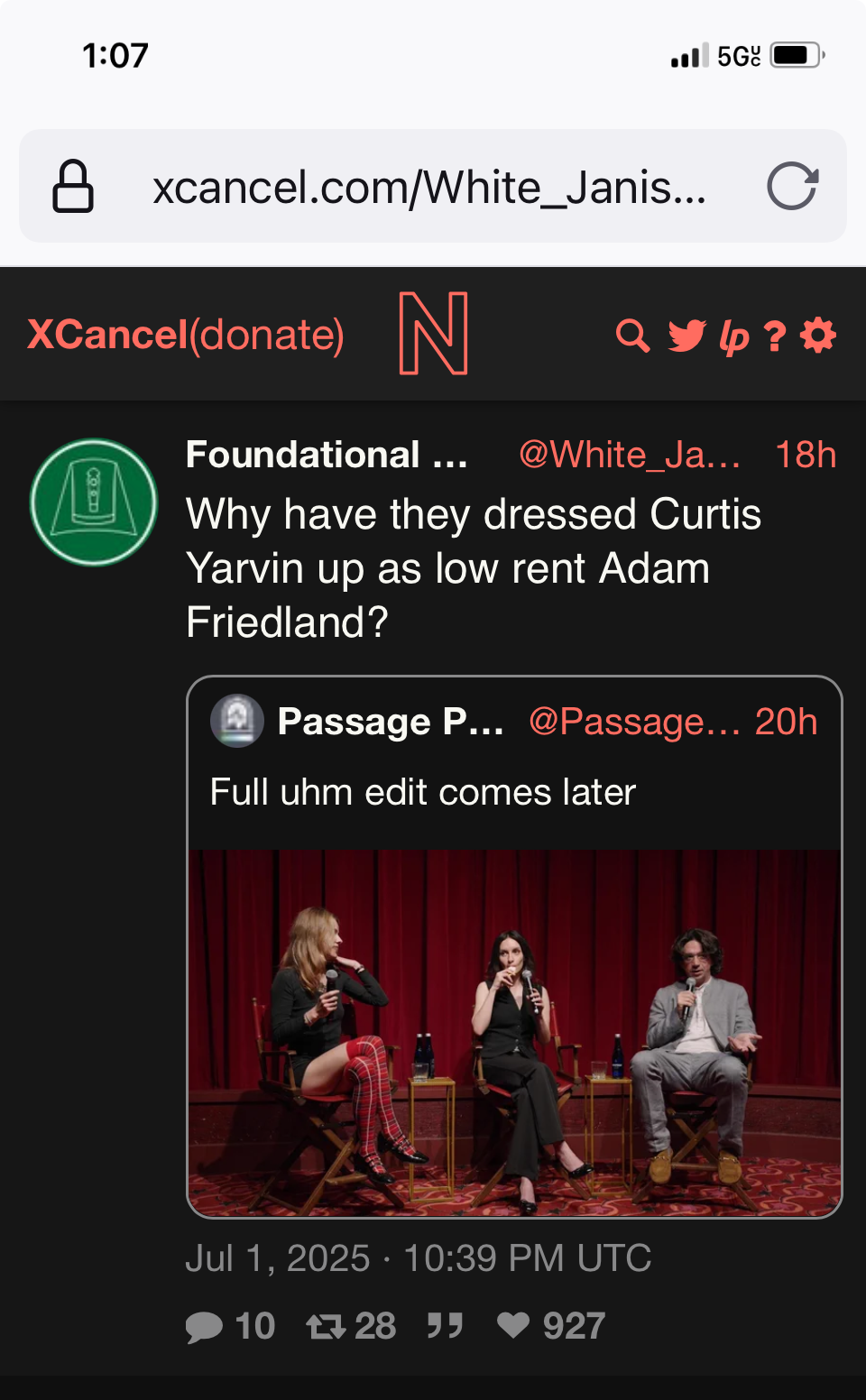This screenshot has height=1400, width=866.
Task: Open the quoted post's 20h timestamp
Action: coord(786,722)
